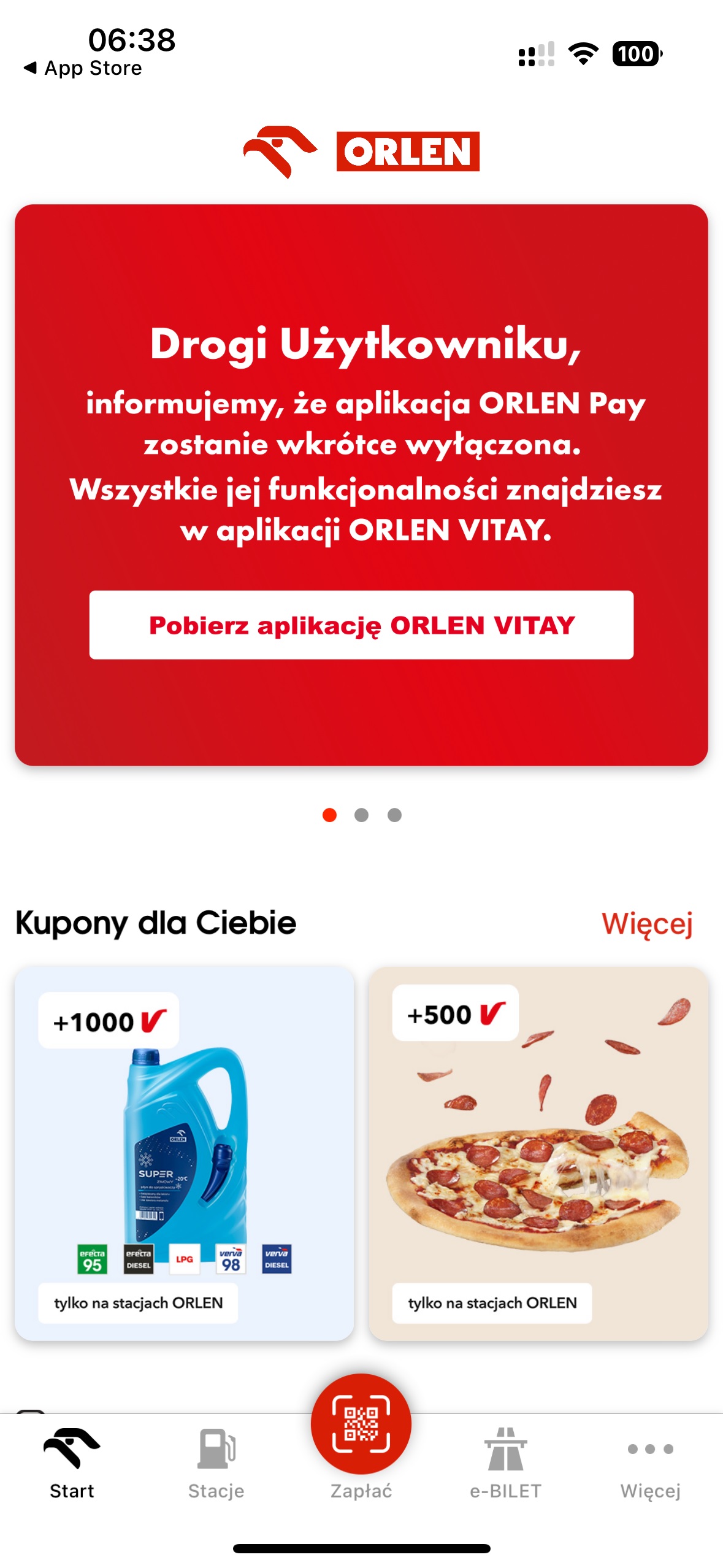Open the +500 points pizza coupon

click(x=538, y=1153)
